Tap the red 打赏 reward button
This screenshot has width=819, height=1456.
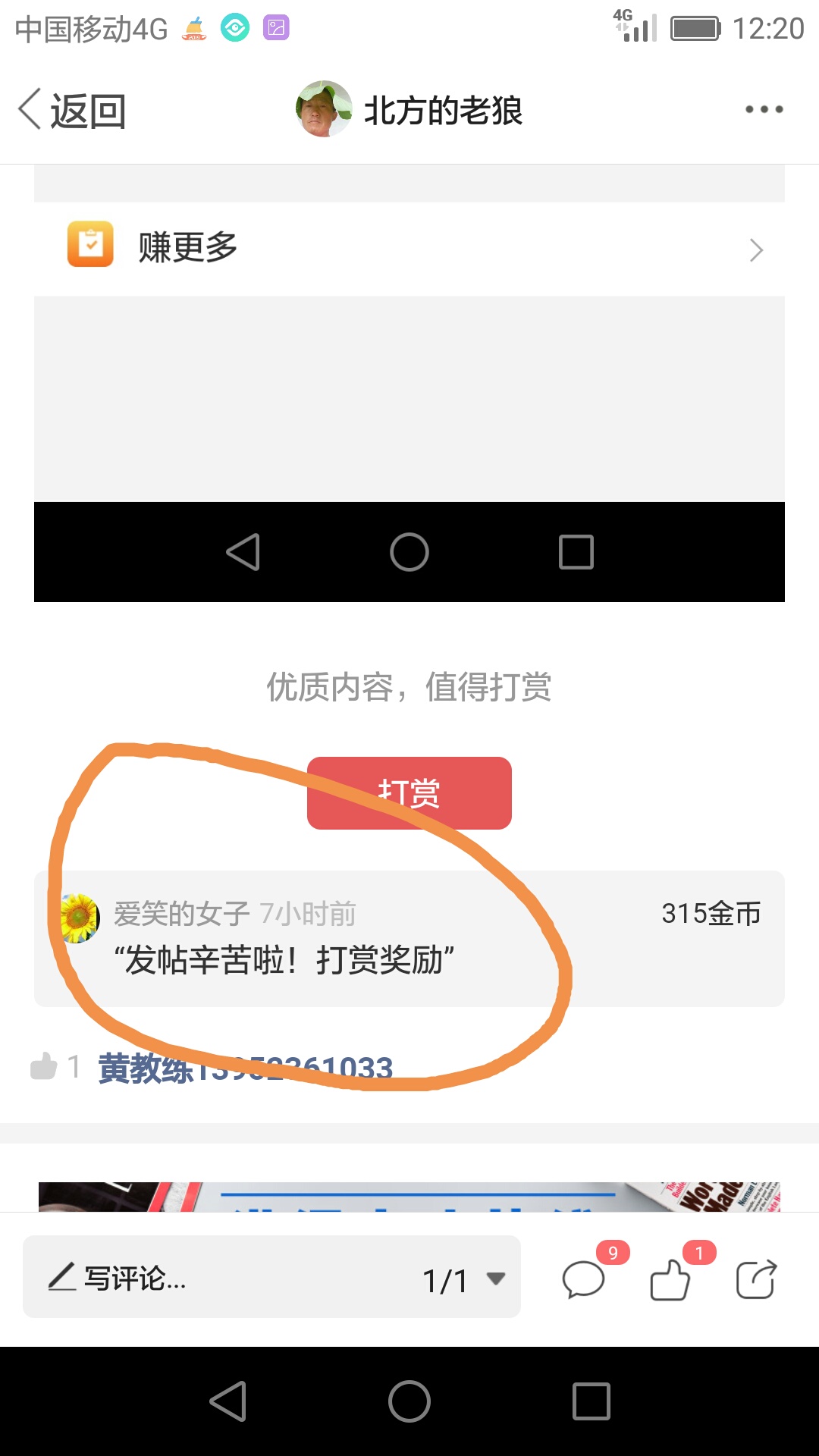click(x=409, y=792)
